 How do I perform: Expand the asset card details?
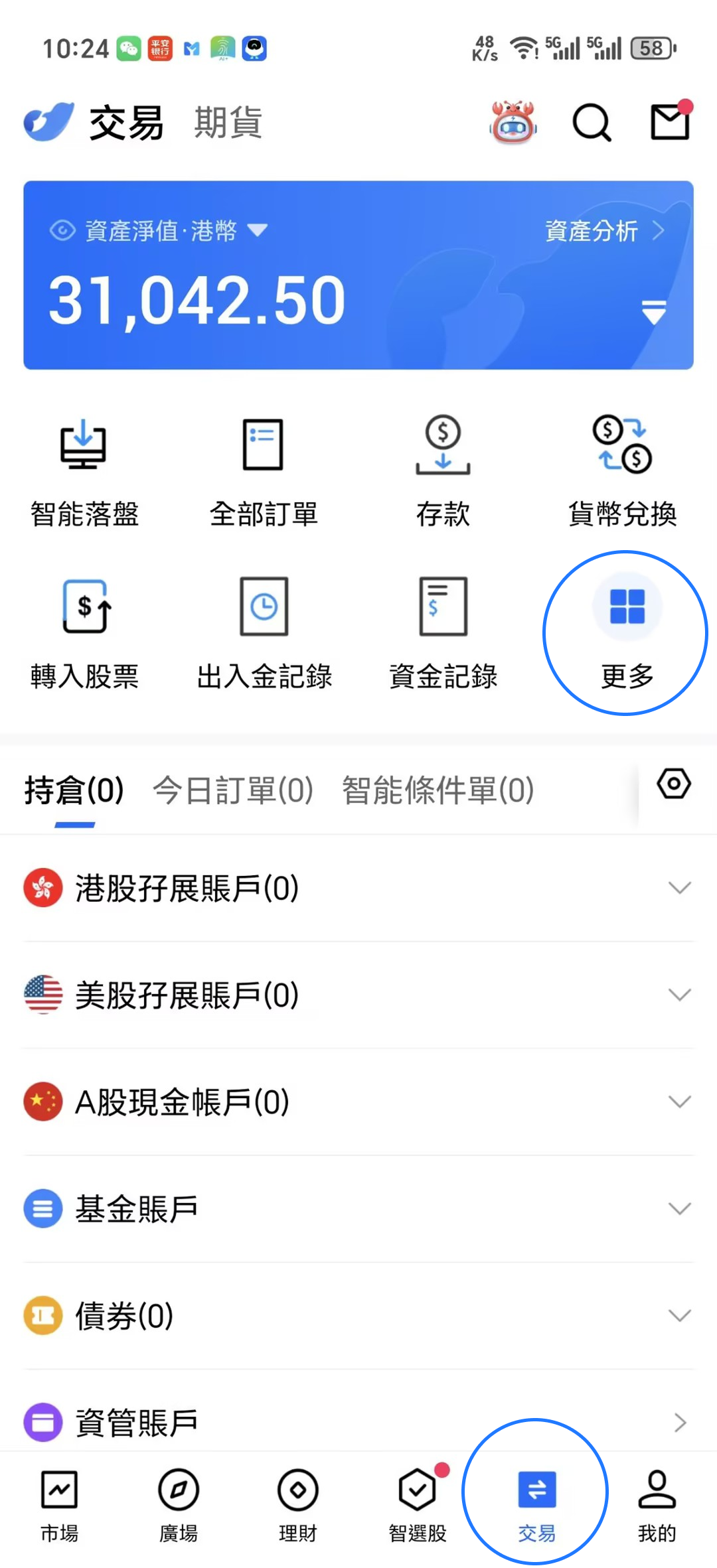point(654,311)
